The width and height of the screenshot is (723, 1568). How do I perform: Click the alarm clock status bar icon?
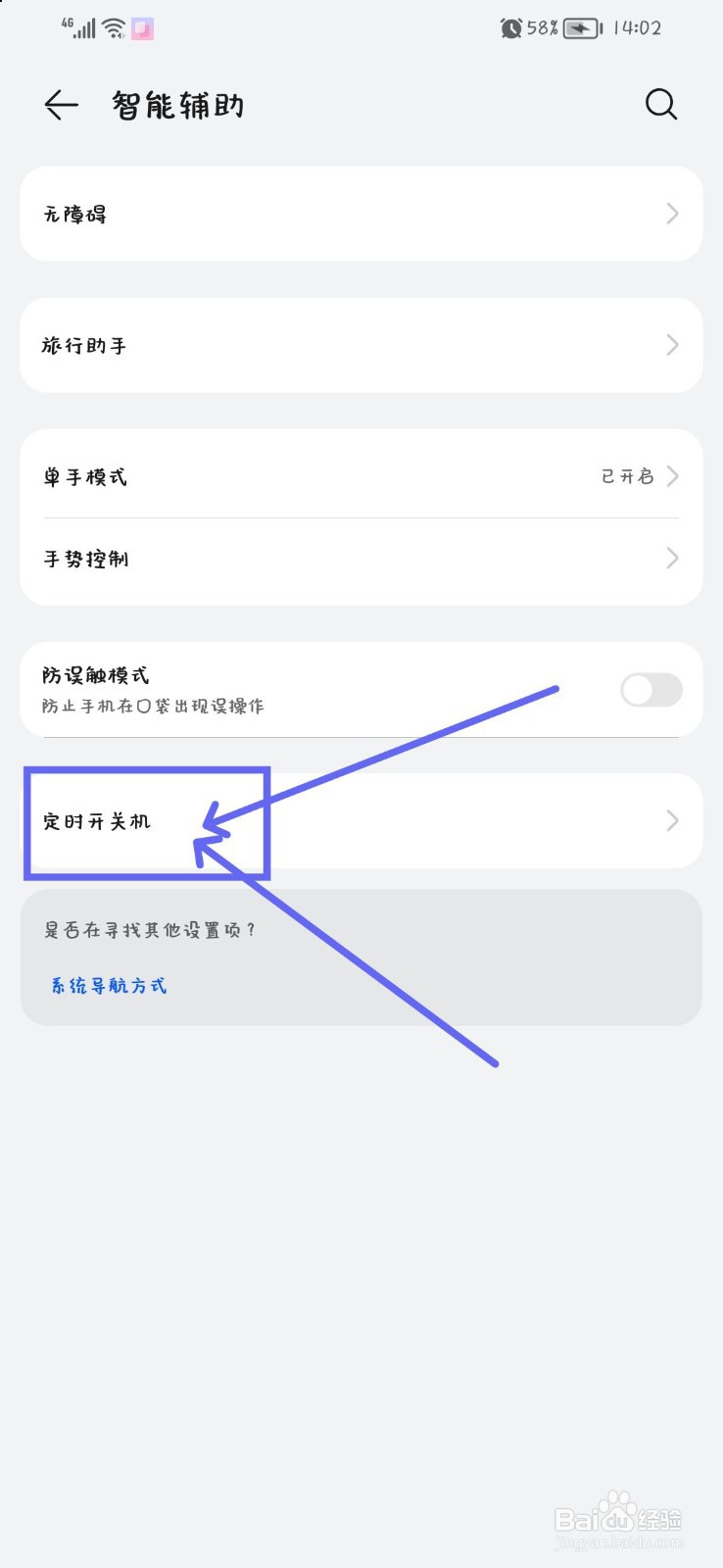click(x=510, y=28)
